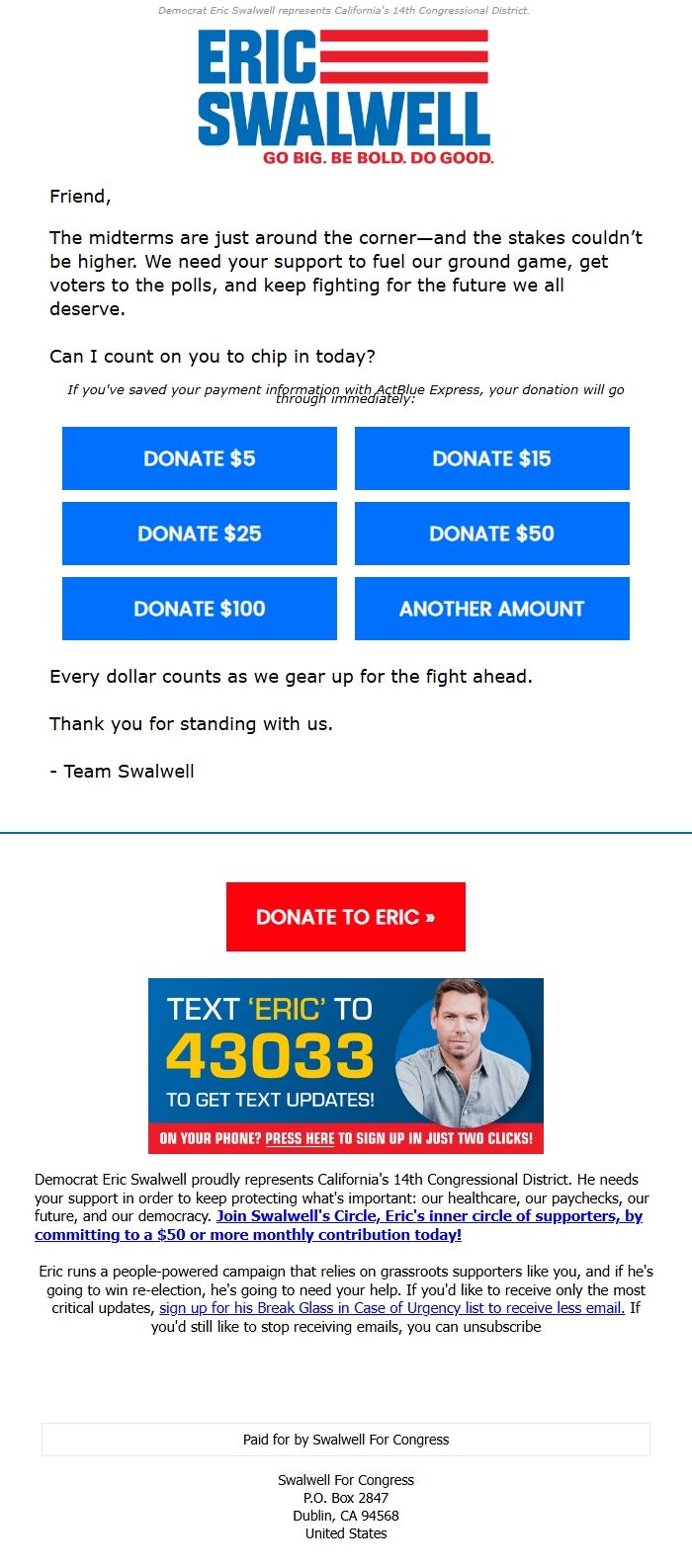This screenshot has width=692, height=1568.
Task: Donate $5 to the campaign
Action: (200, 458)
